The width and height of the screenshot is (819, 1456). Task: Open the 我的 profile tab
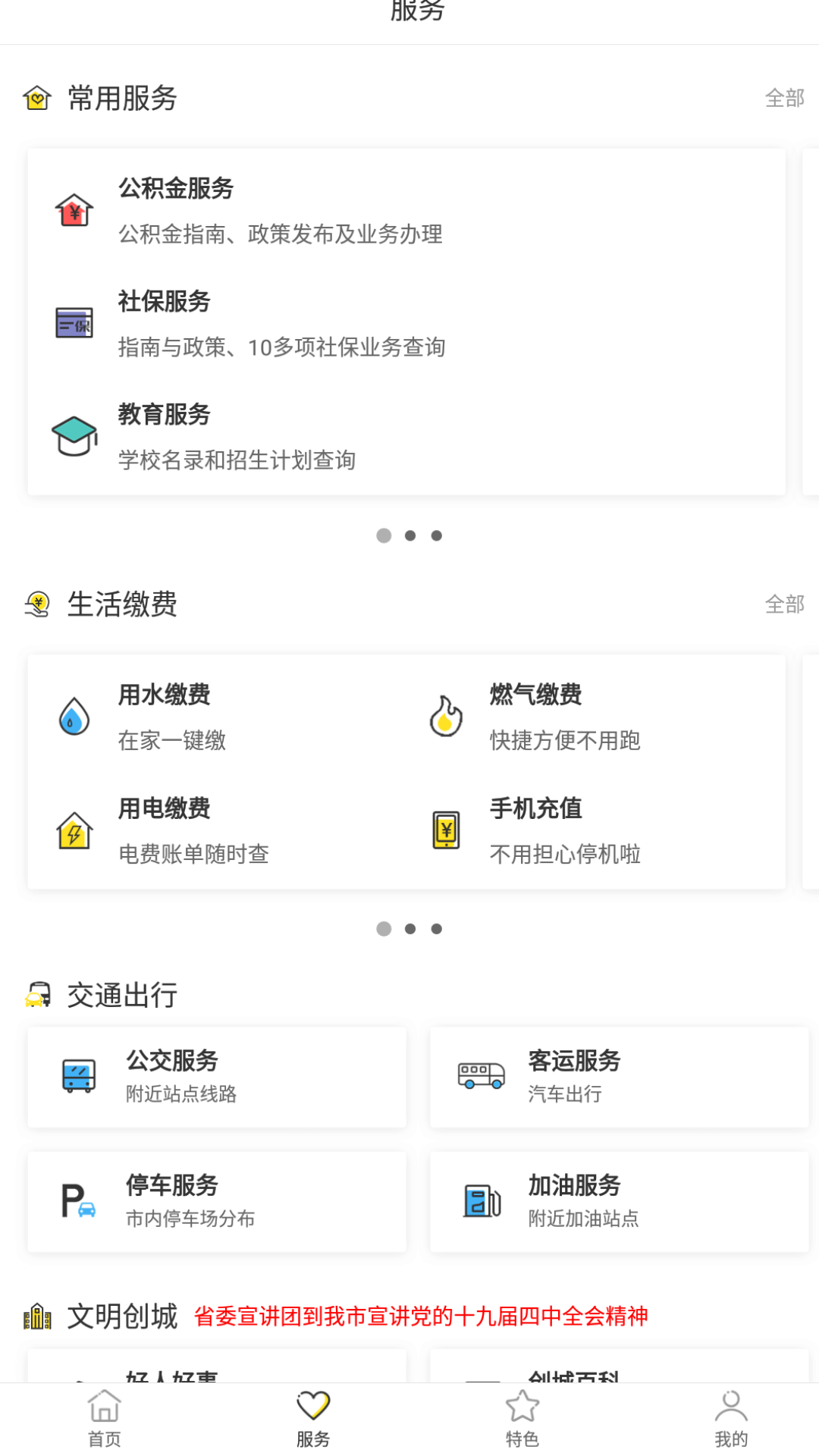pos(731,1418)
